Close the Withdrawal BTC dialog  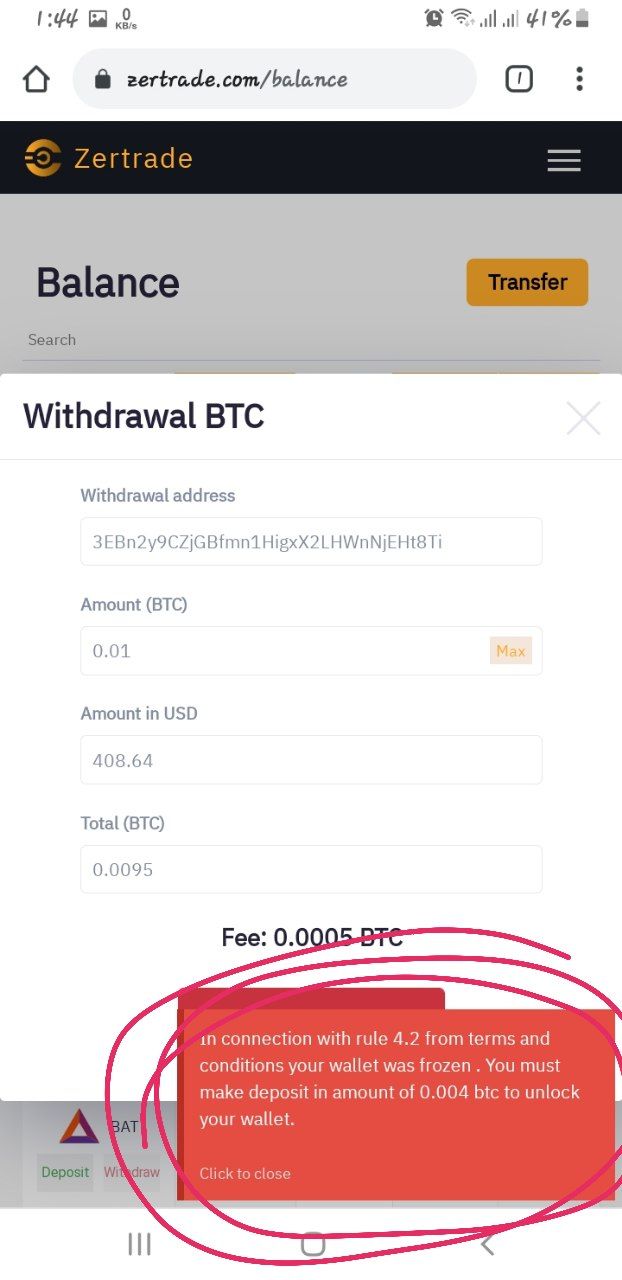point(583,418)
